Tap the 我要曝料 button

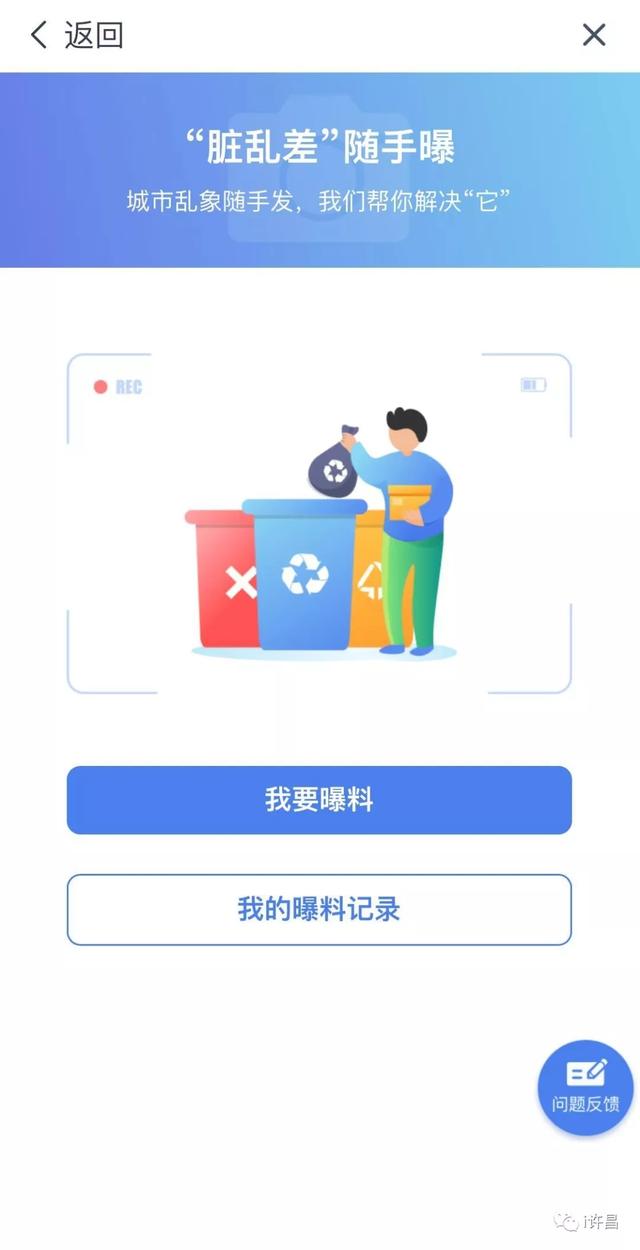pos(319,800)
